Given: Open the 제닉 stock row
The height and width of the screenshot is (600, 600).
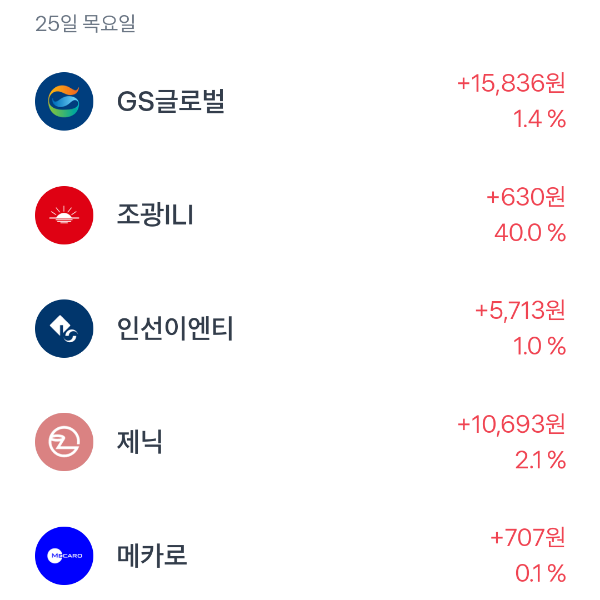Looking at the screenshot, I should 140,441.
